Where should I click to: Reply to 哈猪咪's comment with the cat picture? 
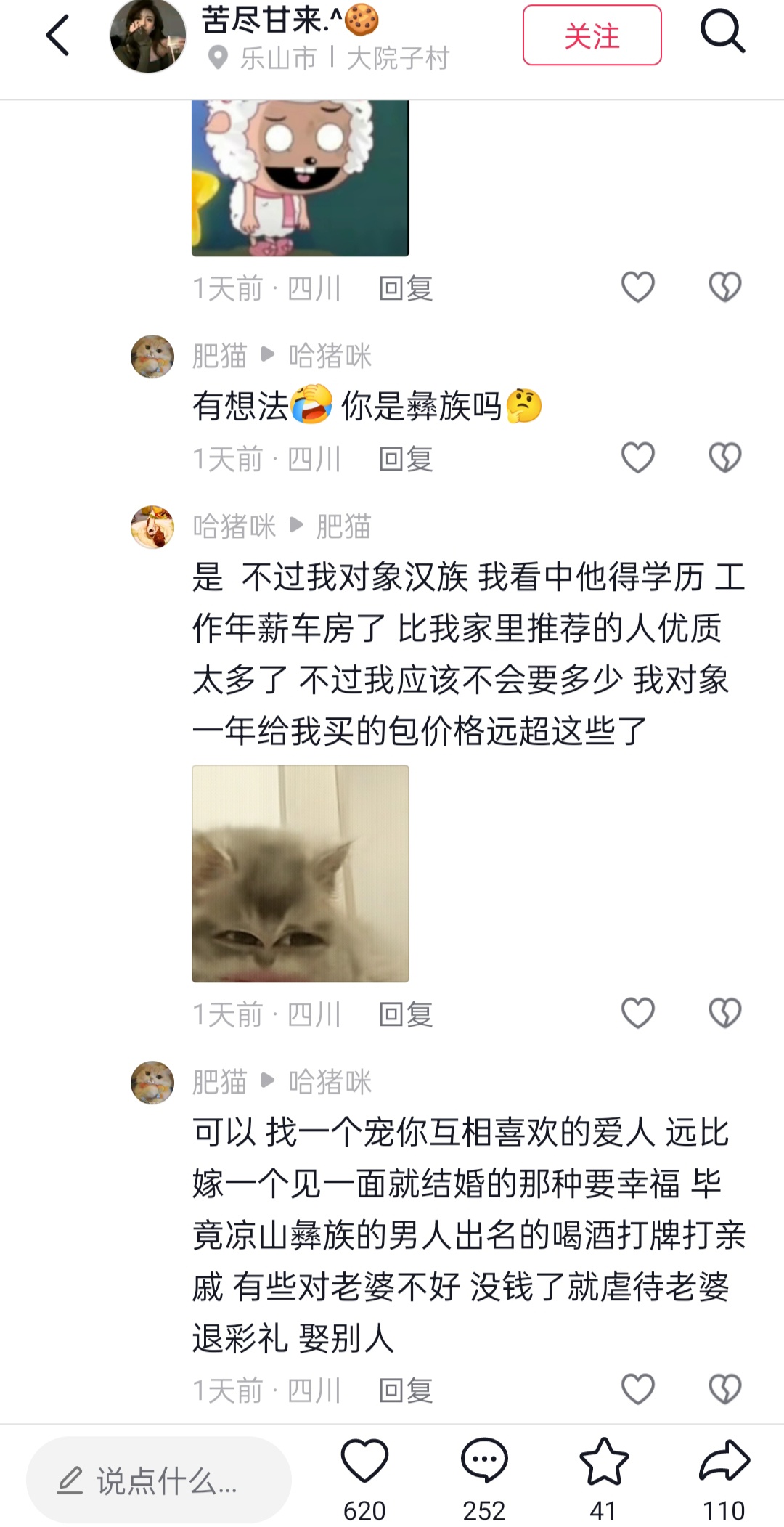coord(406,1015)
